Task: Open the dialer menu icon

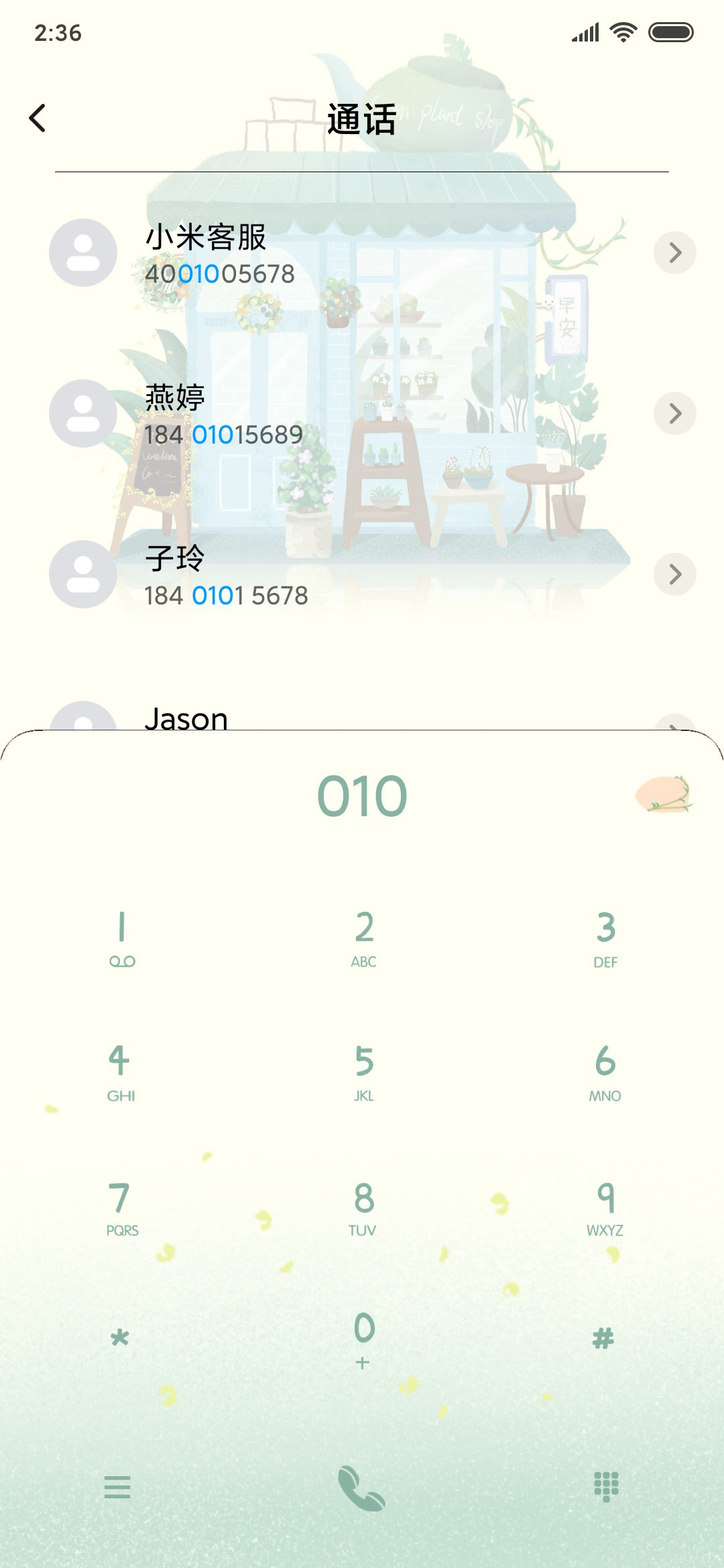Action: (117, 1487)
